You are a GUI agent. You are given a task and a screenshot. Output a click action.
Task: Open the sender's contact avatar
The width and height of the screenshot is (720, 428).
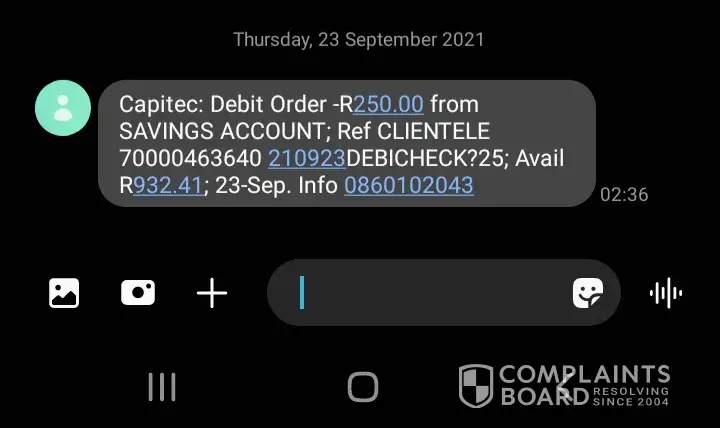(x=64, y=107)
